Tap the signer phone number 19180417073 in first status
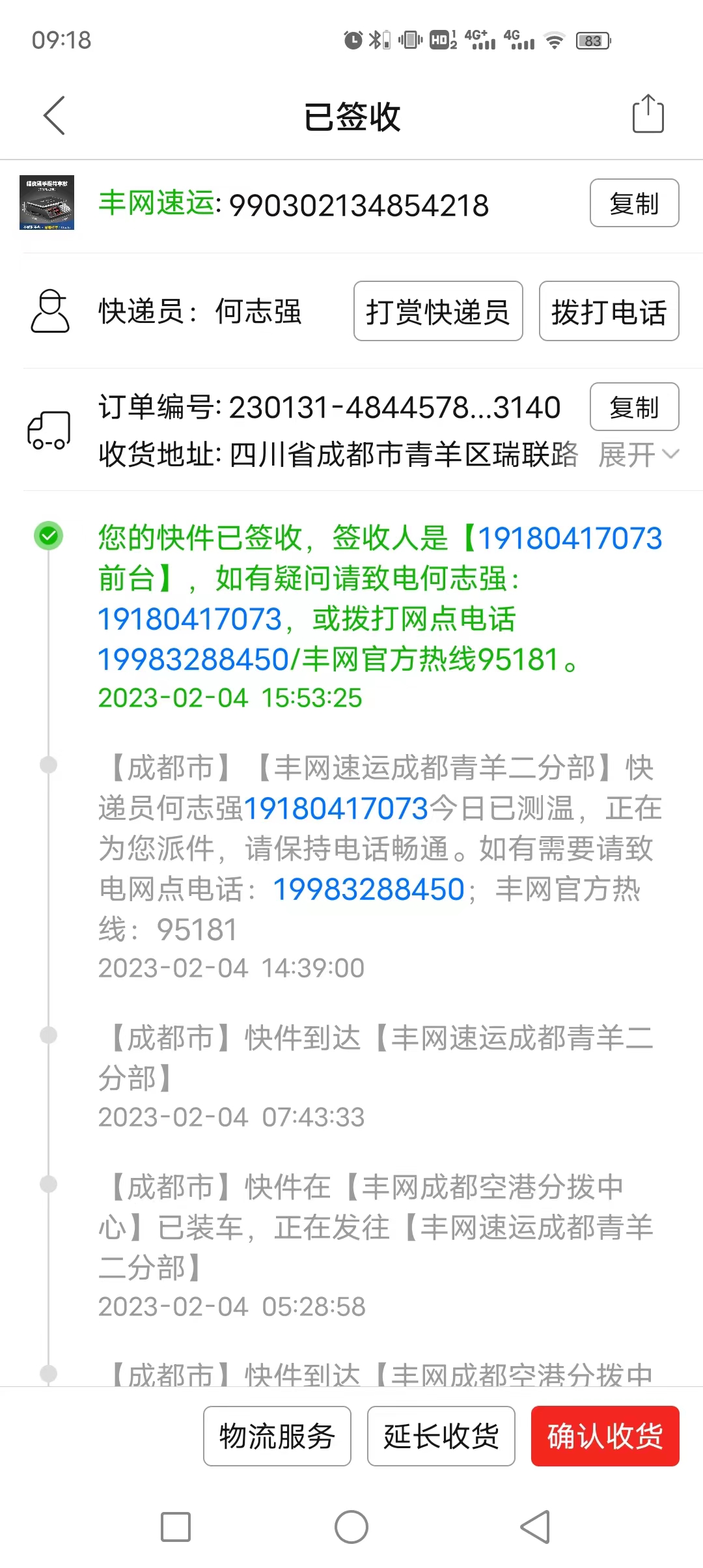Screen dimensions: 703x1568 point(570,539)
